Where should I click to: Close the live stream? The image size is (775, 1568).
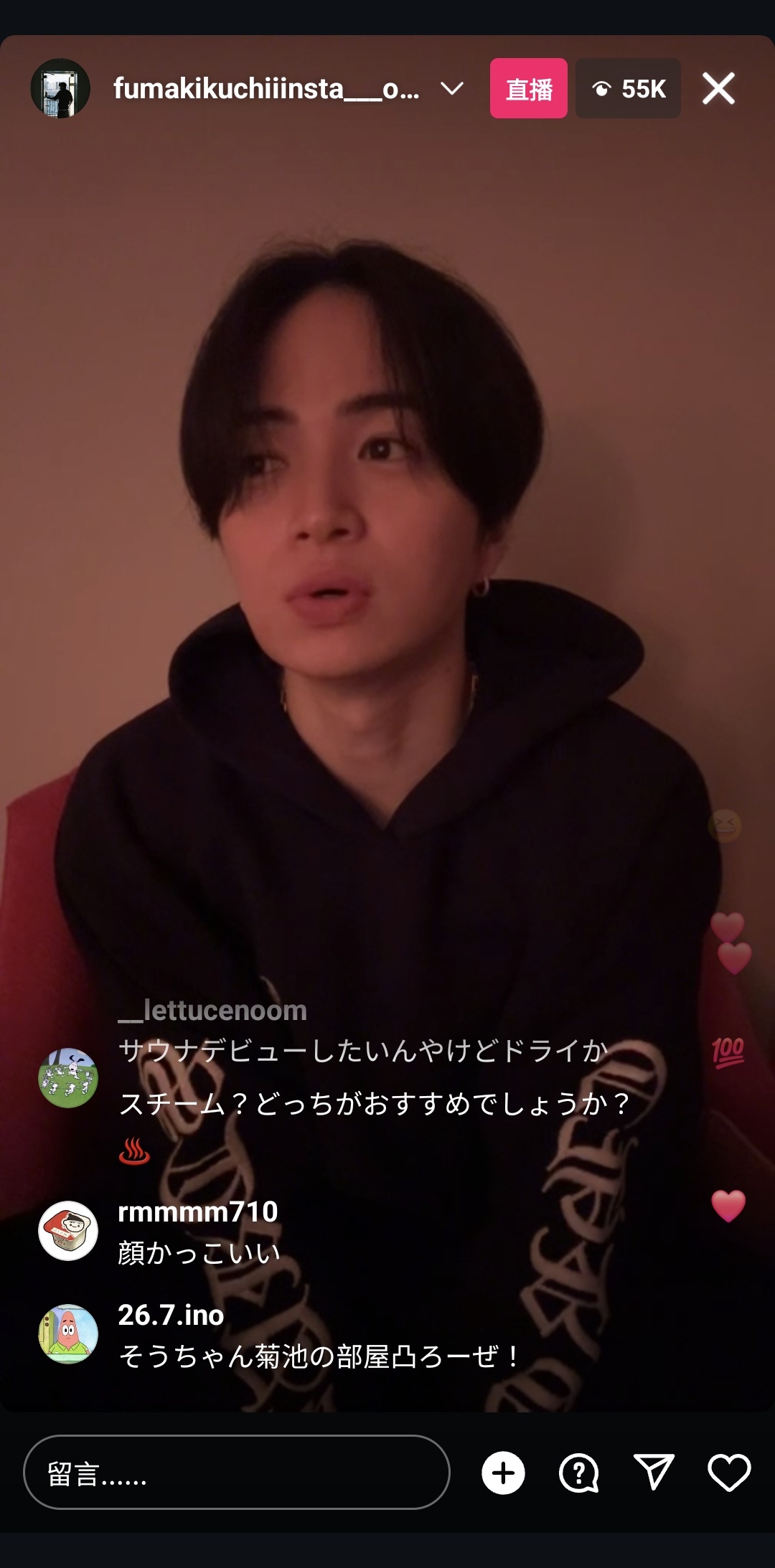(718, 89)
